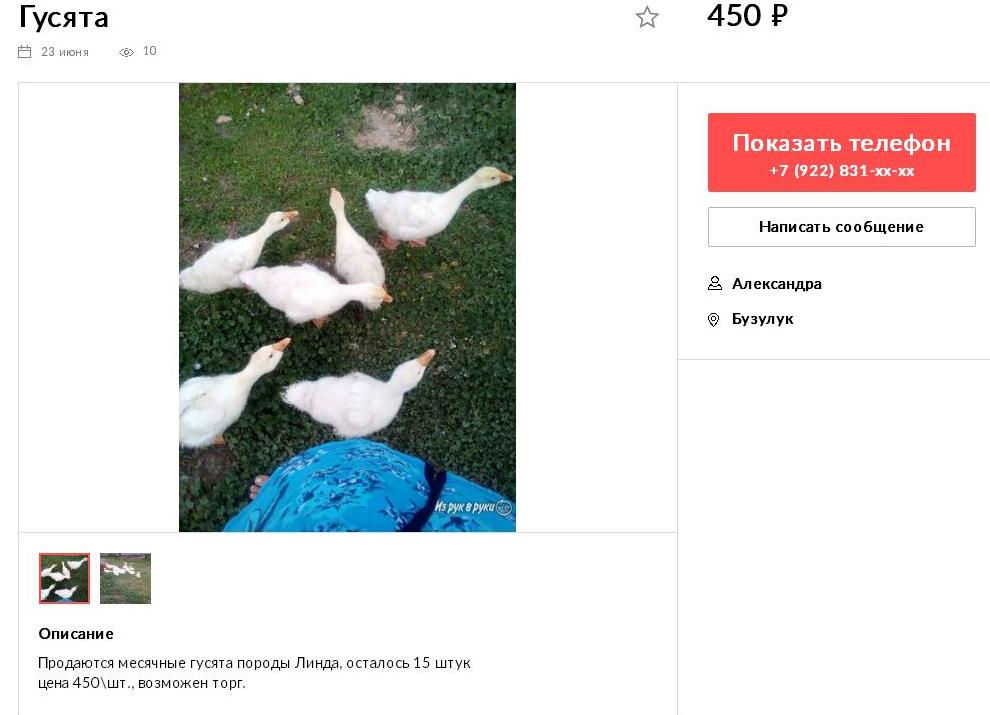This screenshot has height=715, width=990.
Task: Tap Показать телефон button
Action: (x=841, y=152)
